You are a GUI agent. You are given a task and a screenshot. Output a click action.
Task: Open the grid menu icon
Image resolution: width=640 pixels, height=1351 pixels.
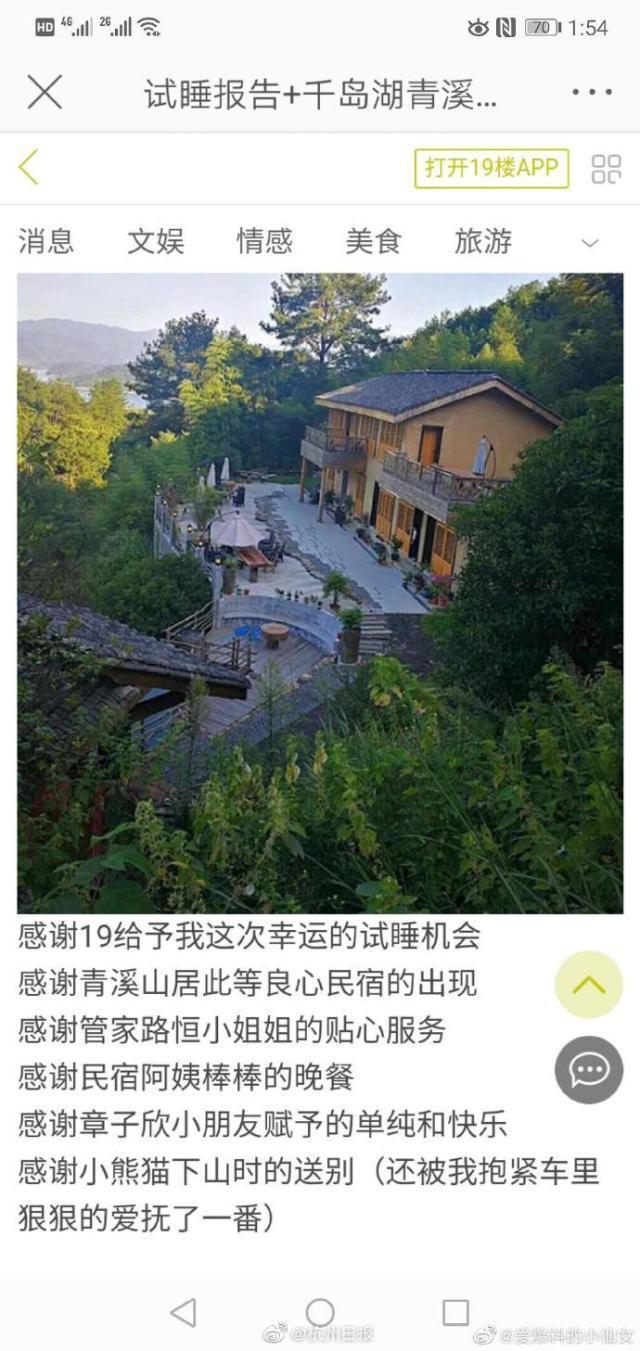[606, 168]
